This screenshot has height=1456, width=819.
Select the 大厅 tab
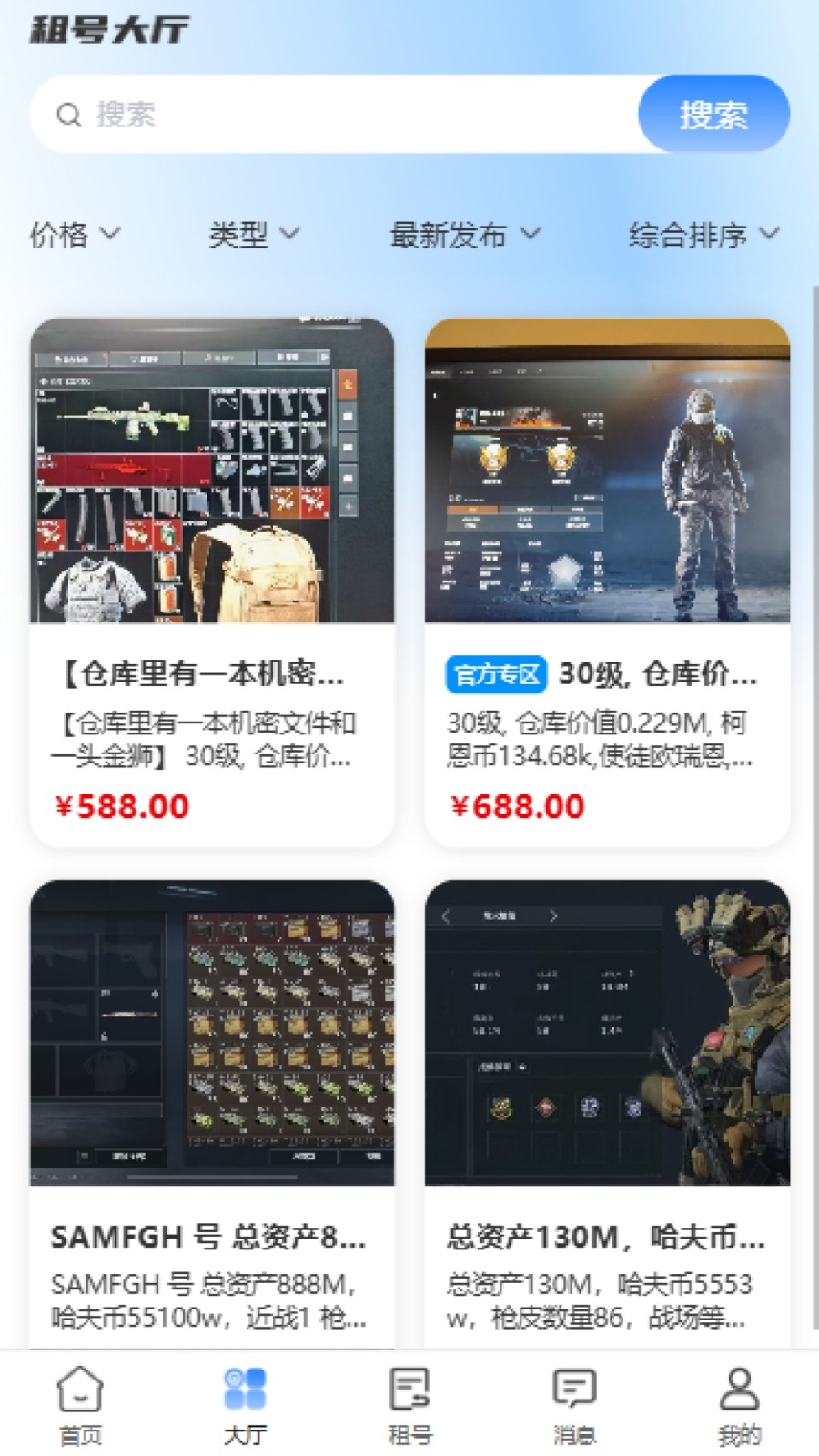click(245, 1406)
